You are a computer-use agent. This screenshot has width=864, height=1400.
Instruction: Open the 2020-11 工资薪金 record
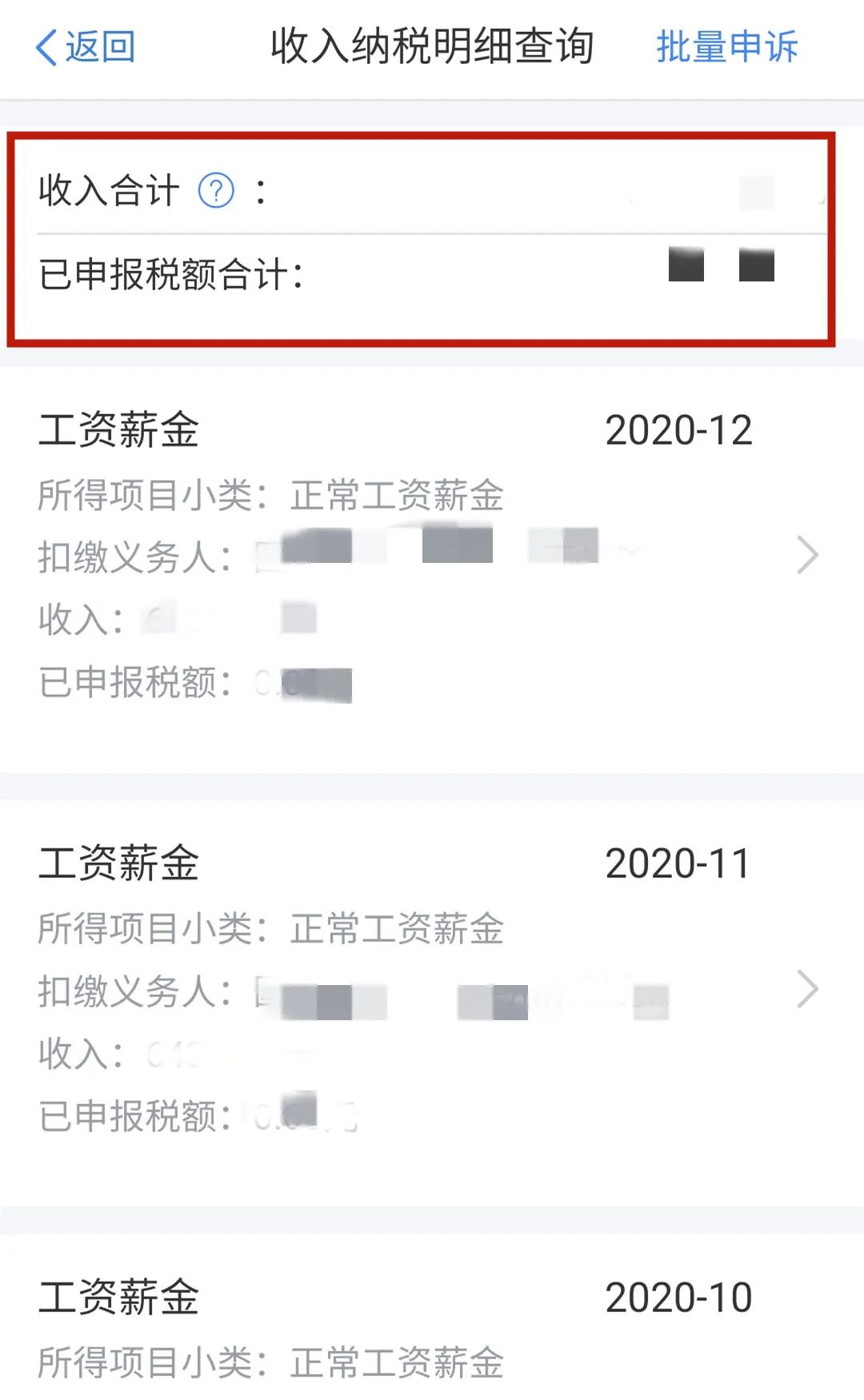432,1003
